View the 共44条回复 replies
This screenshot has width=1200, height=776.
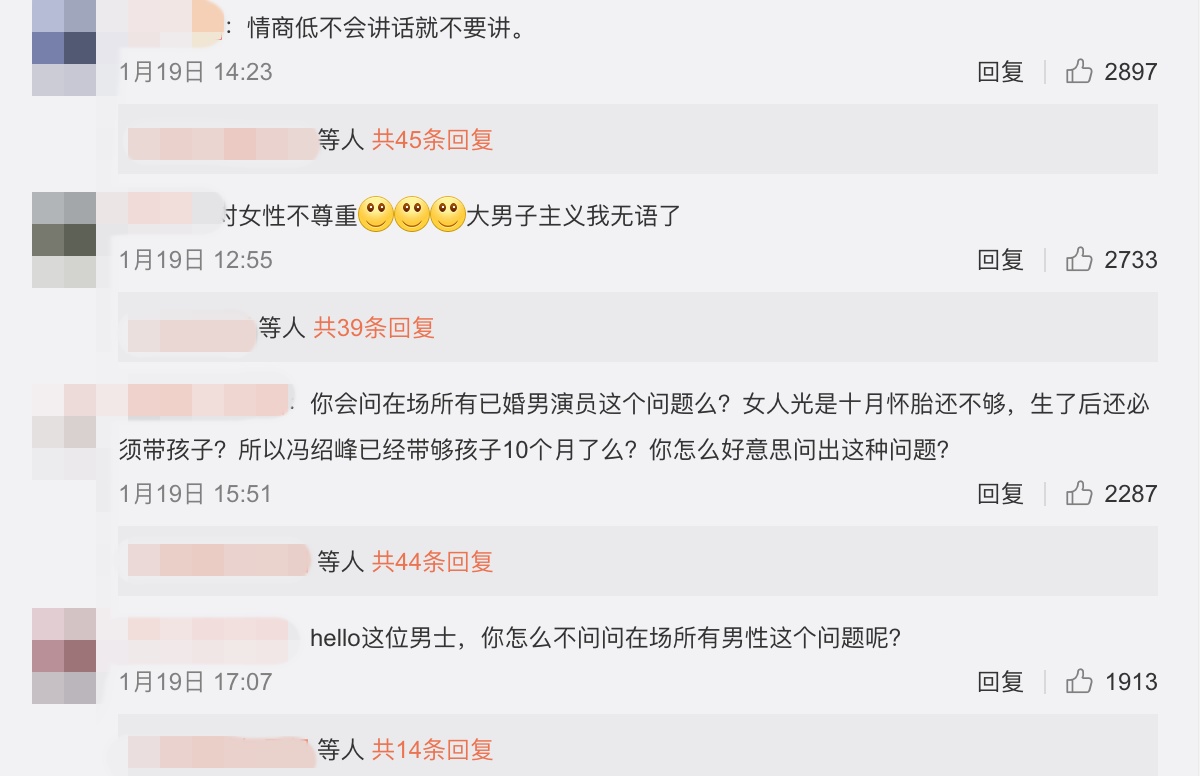click(x=433, y=562)
